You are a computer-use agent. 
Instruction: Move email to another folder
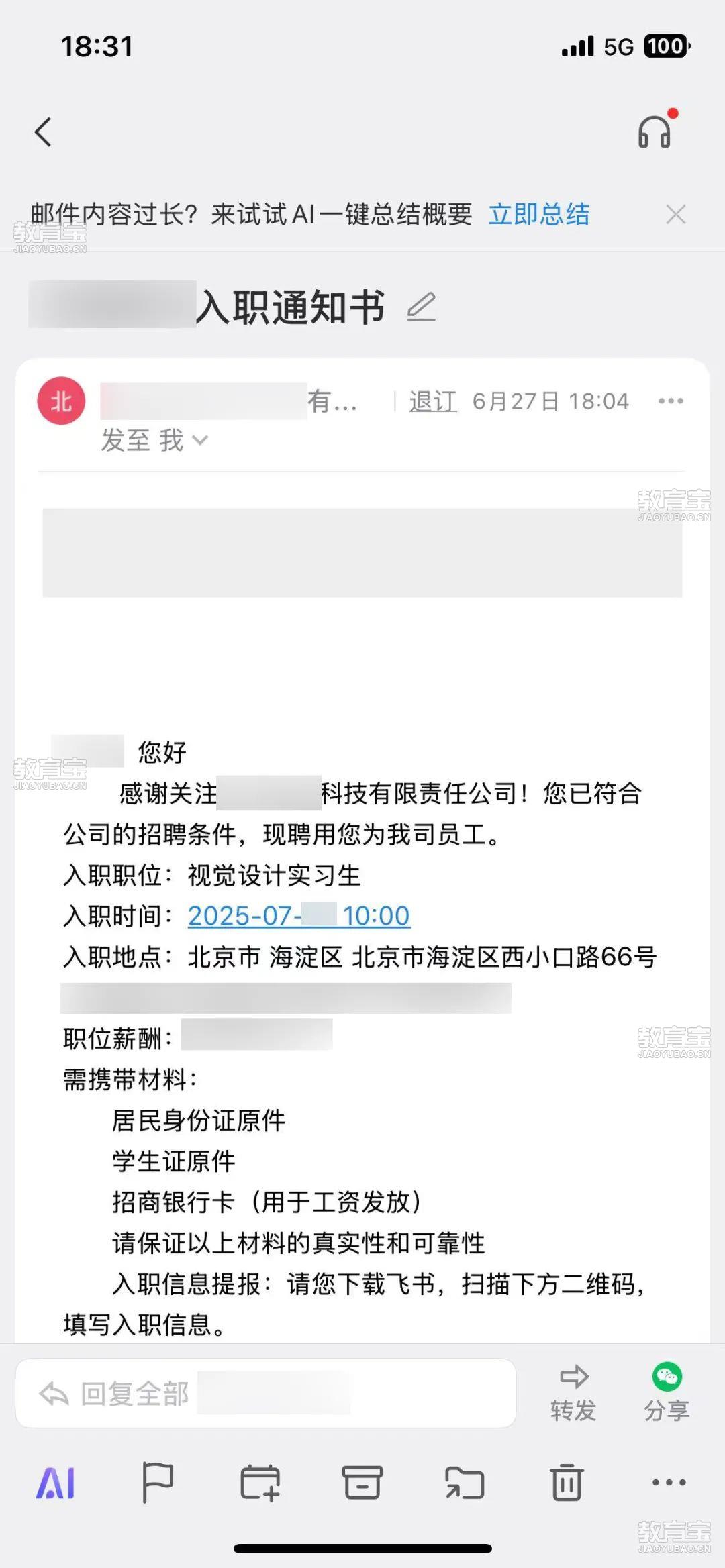[x=465, y=1483]
